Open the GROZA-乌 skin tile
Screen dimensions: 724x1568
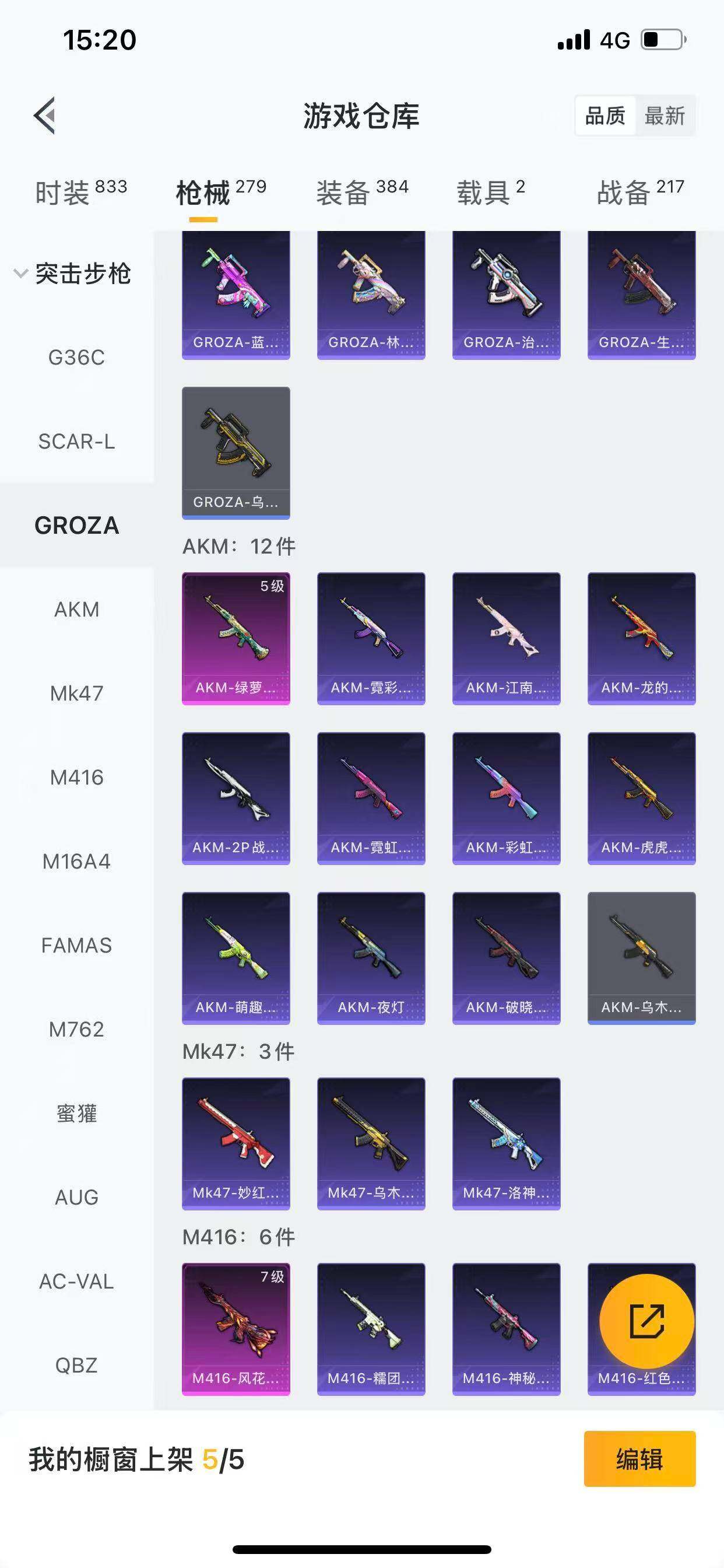click(x=236, y=452)
